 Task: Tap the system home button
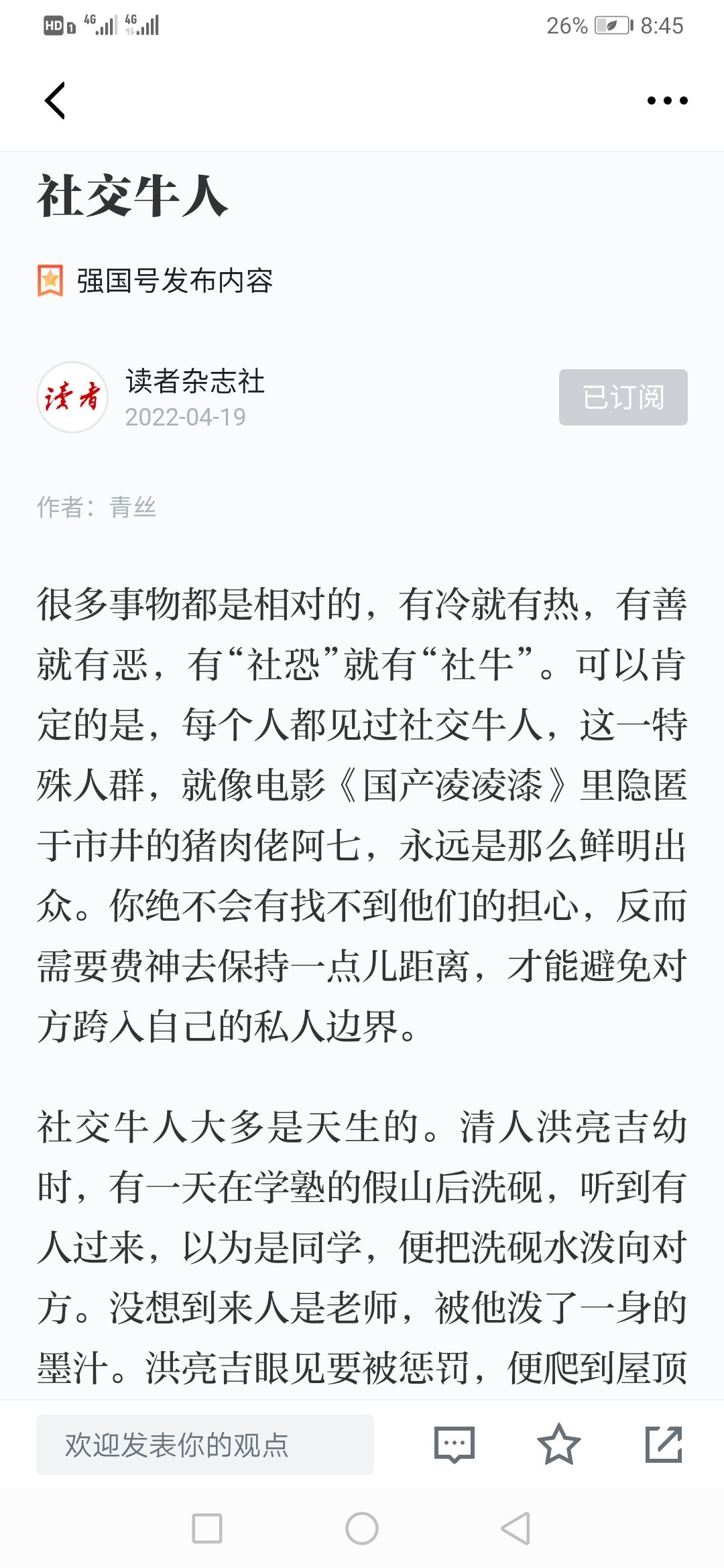click(x=362, y=1528)
